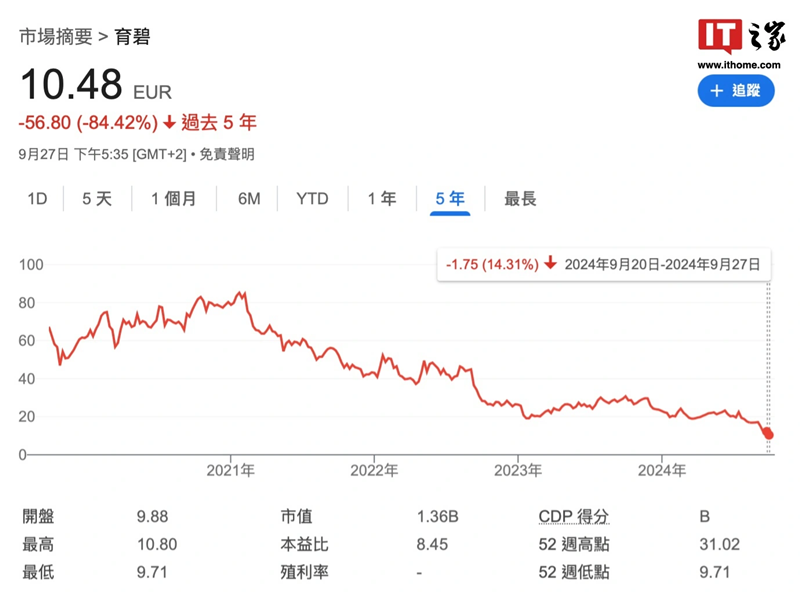Show the 最長 maximum range

coord(520,199)
